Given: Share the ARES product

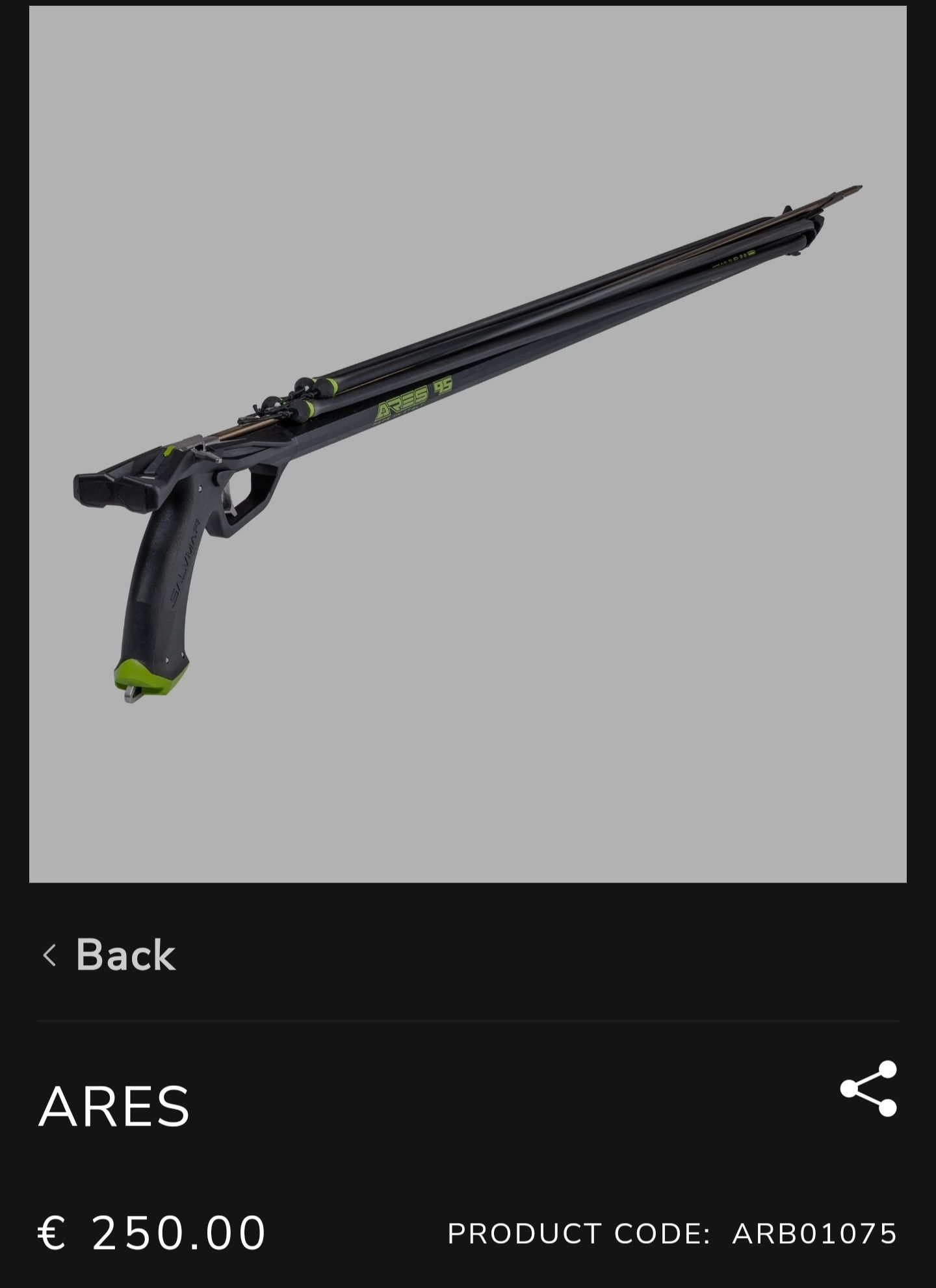Looking at the screenshot, I should 868,1089.
